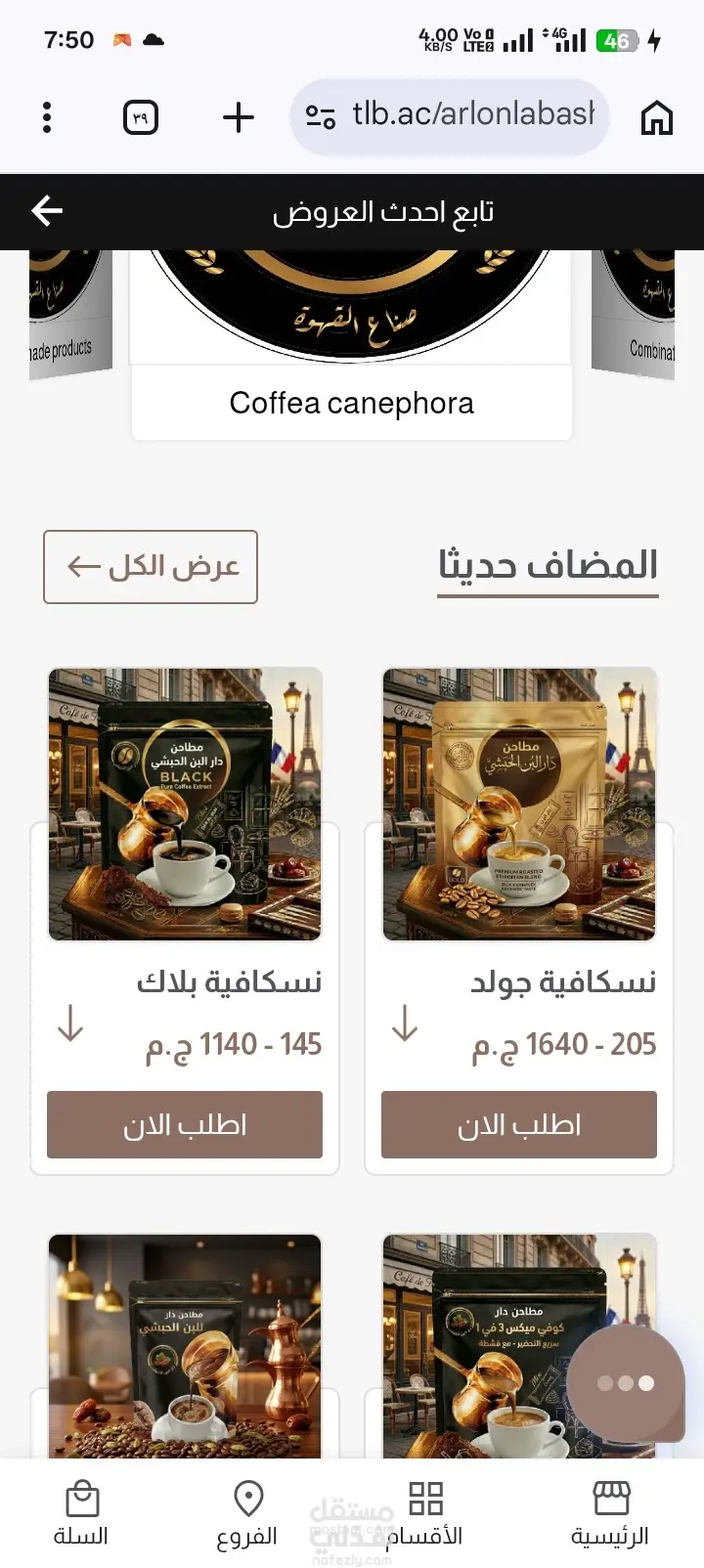Order نسكافية جولد with اطلب الان
The height and width of the screenshot is (1568, 704).
519,1125
